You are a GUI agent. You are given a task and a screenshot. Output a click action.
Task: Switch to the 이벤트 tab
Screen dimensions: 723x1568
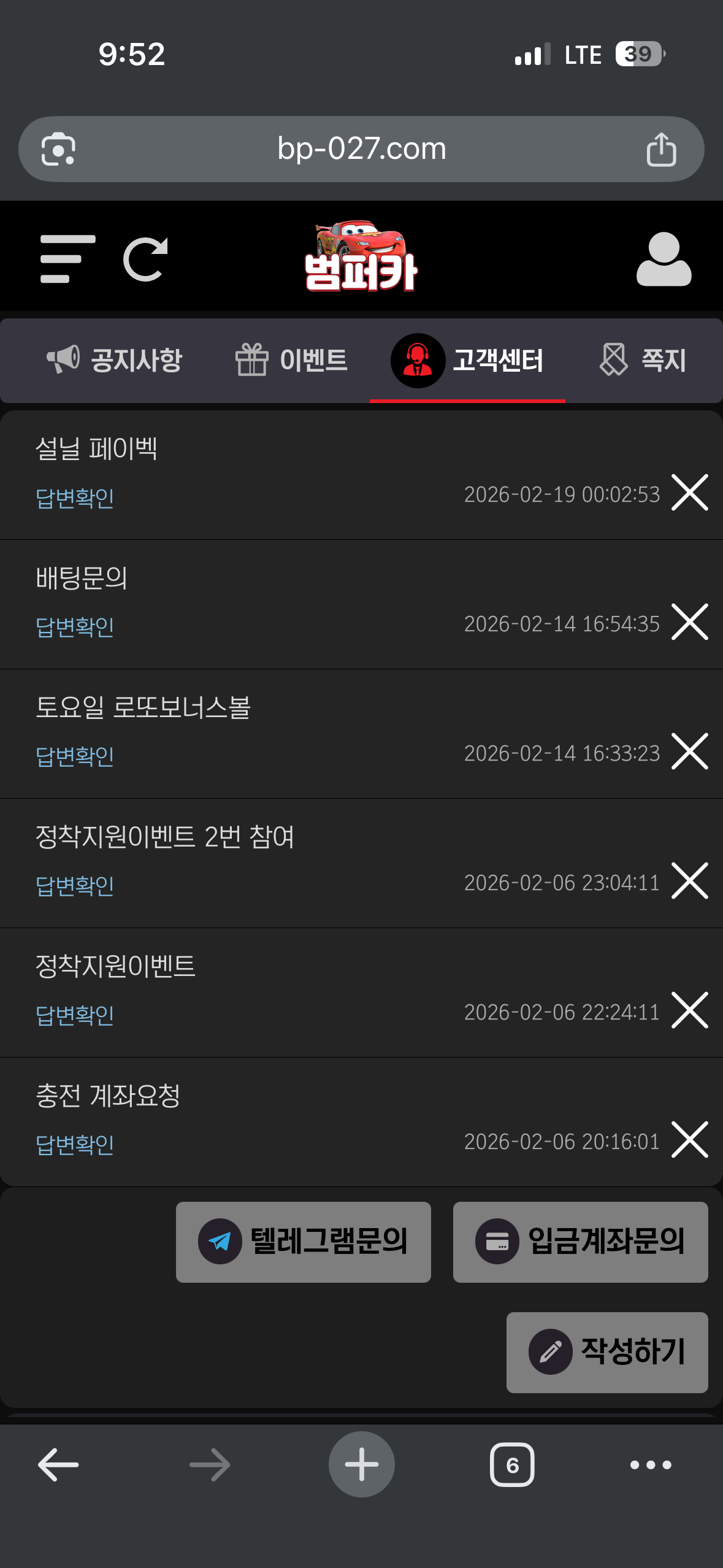pos(292,360)
